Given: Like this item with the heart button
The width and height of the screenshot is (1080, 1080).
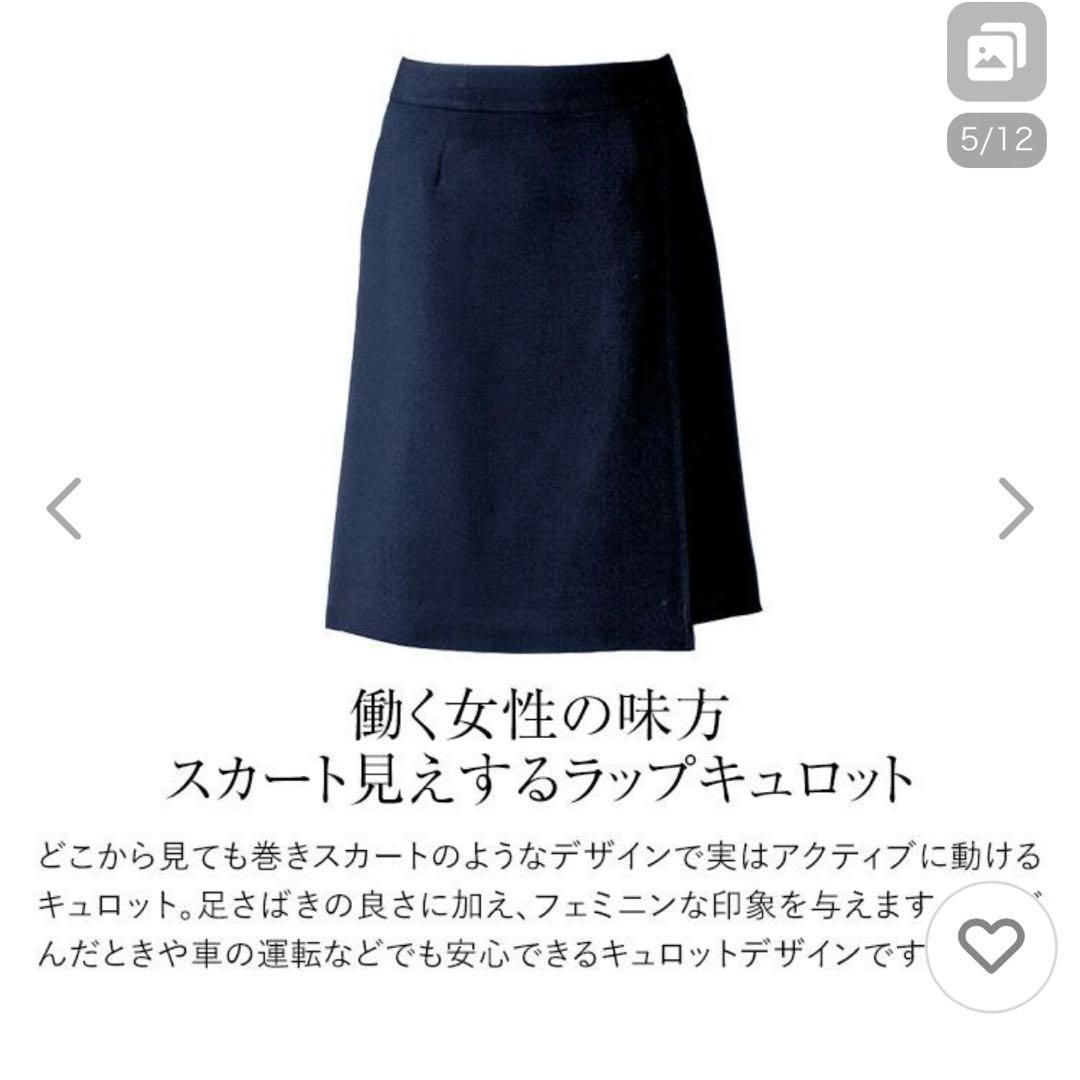Looking at the screenshot, I should [x=991, y=943].
